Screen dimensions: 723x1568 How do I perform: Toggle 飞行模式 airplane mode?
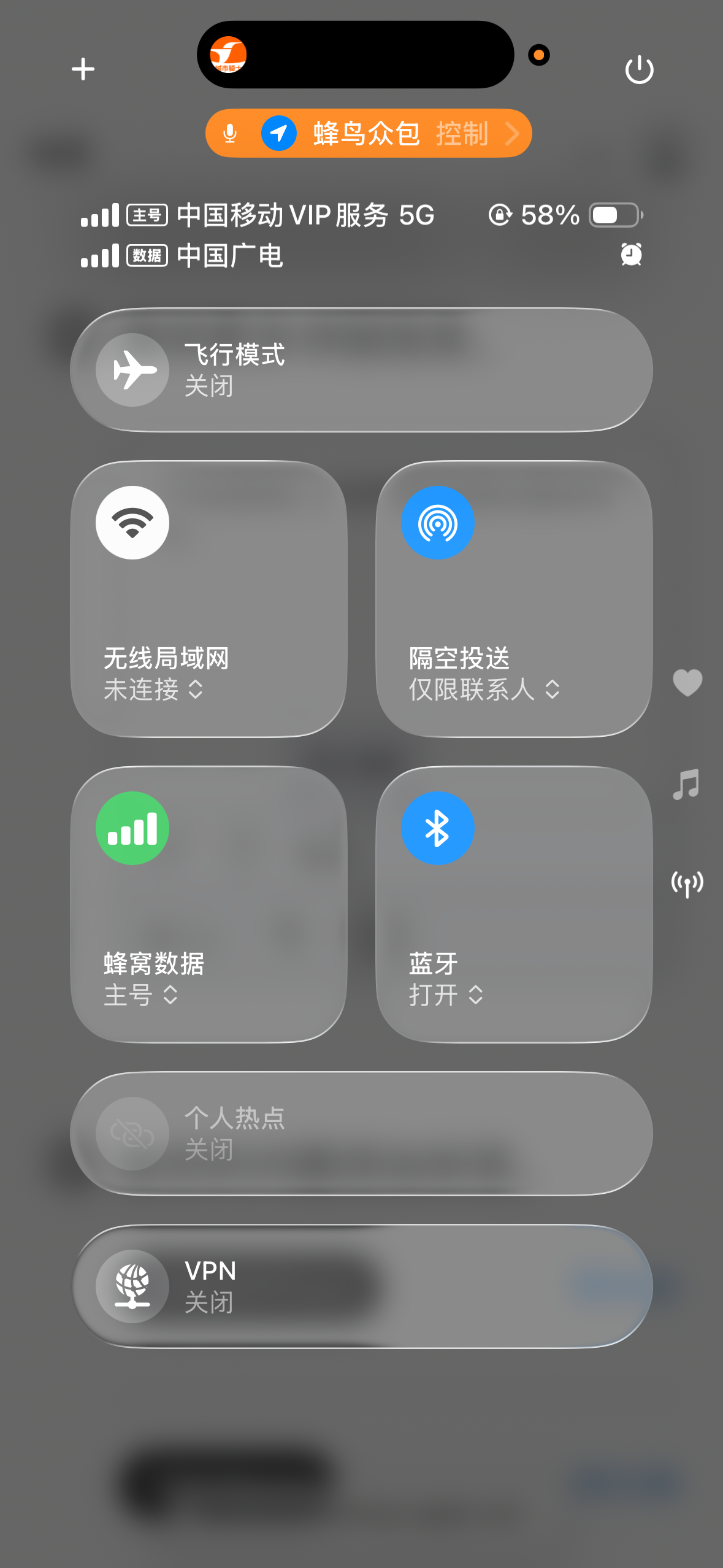[x=132, y=370]
